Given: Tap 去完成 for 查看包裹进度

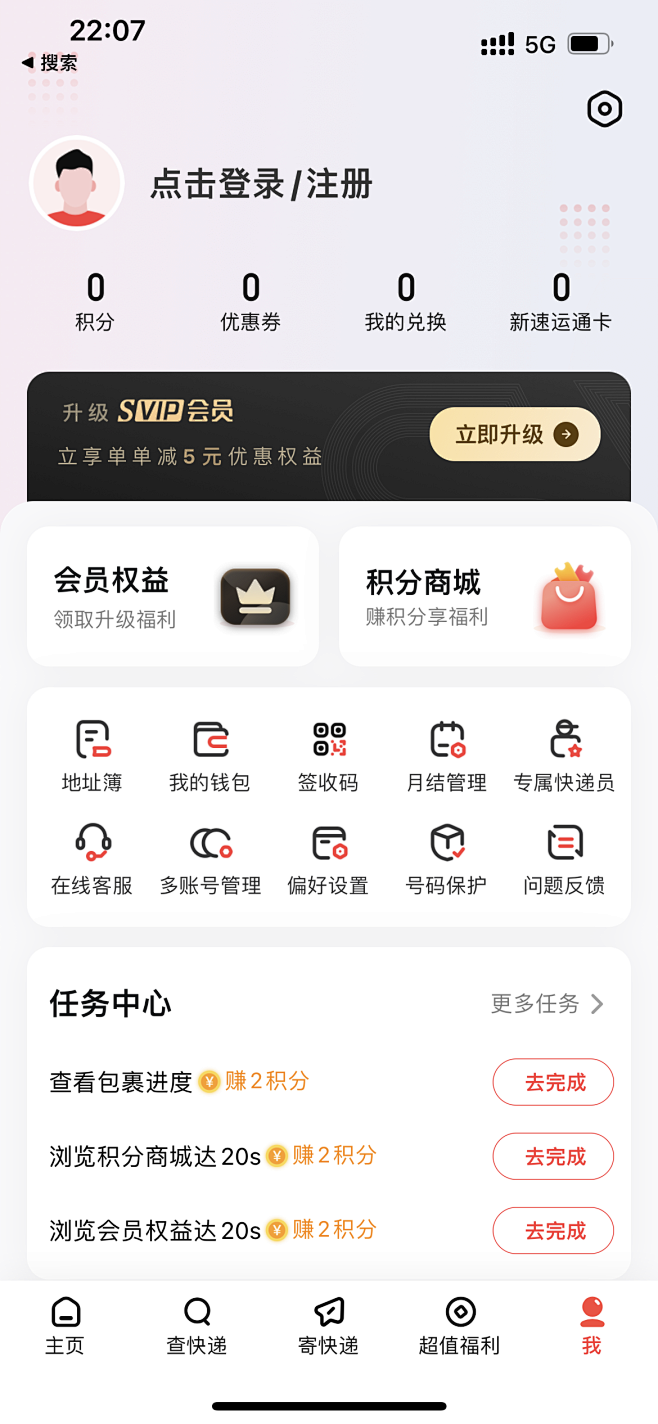Looking at the screenshot, I should 553,1082.
